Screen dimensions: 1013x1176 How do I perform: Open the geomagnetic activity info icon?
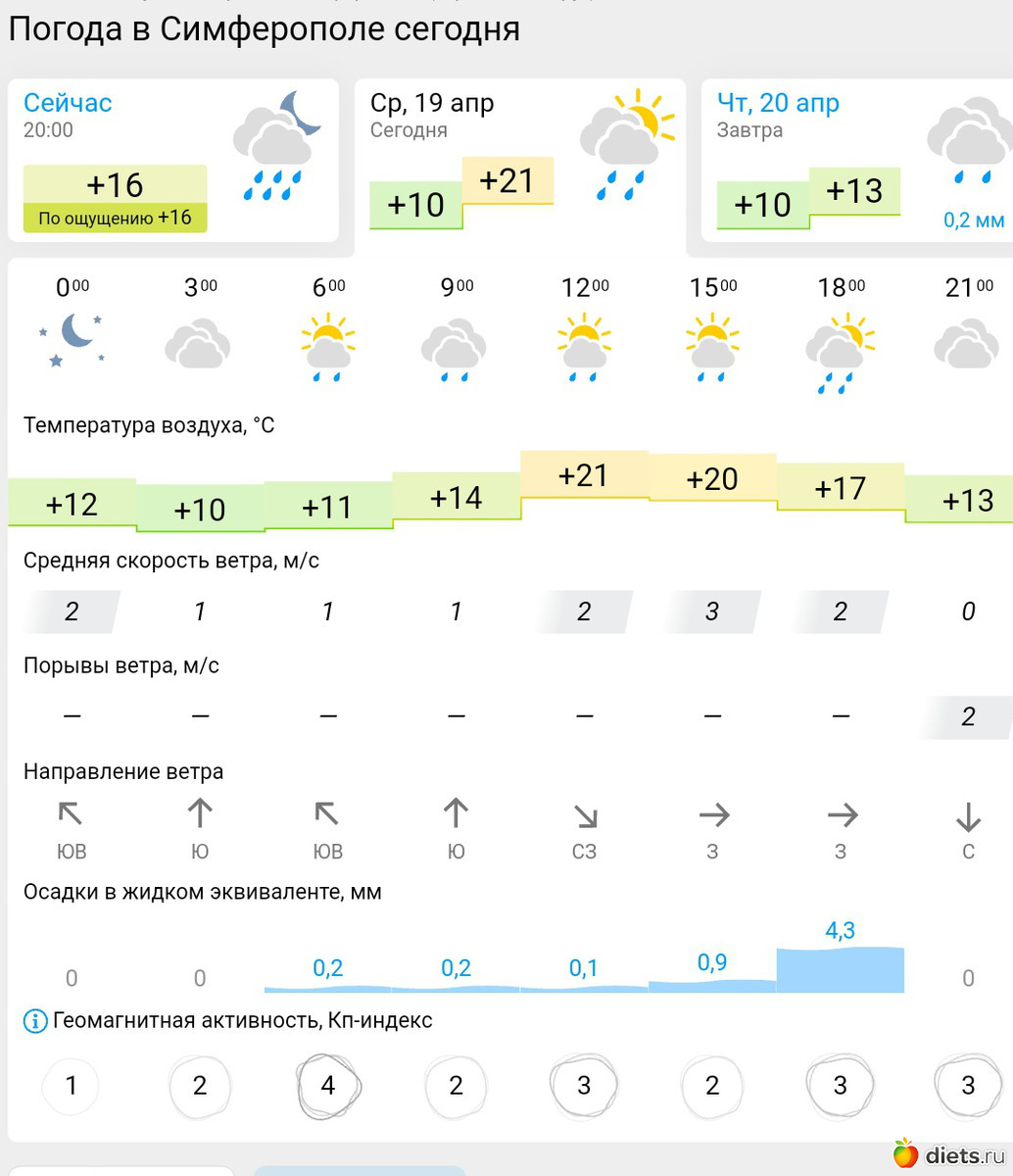[x=35, y=1021]
